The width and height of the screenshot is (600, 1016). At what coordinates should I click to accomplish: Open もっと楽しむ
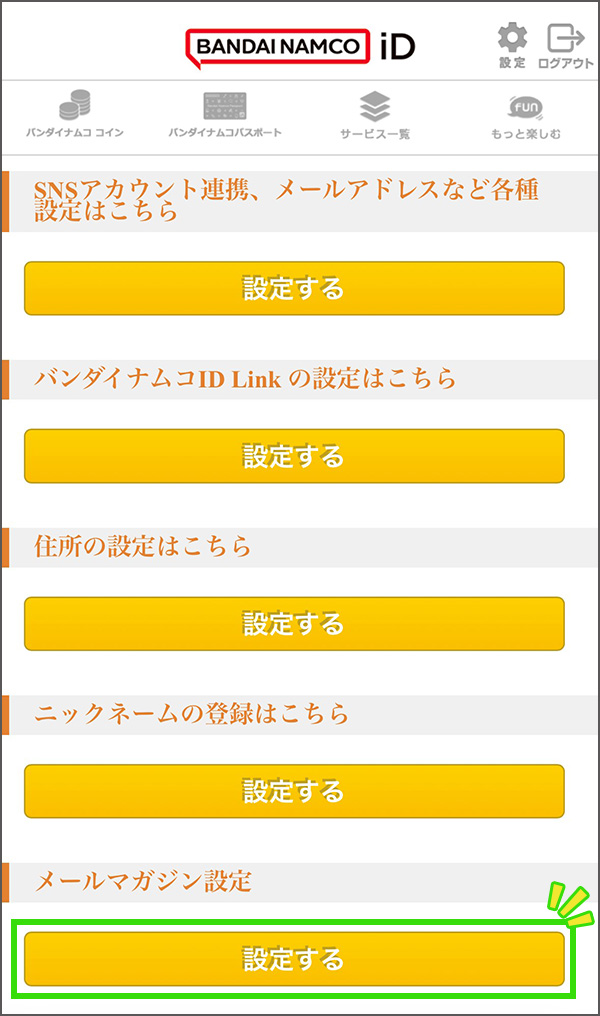point(525,117)
